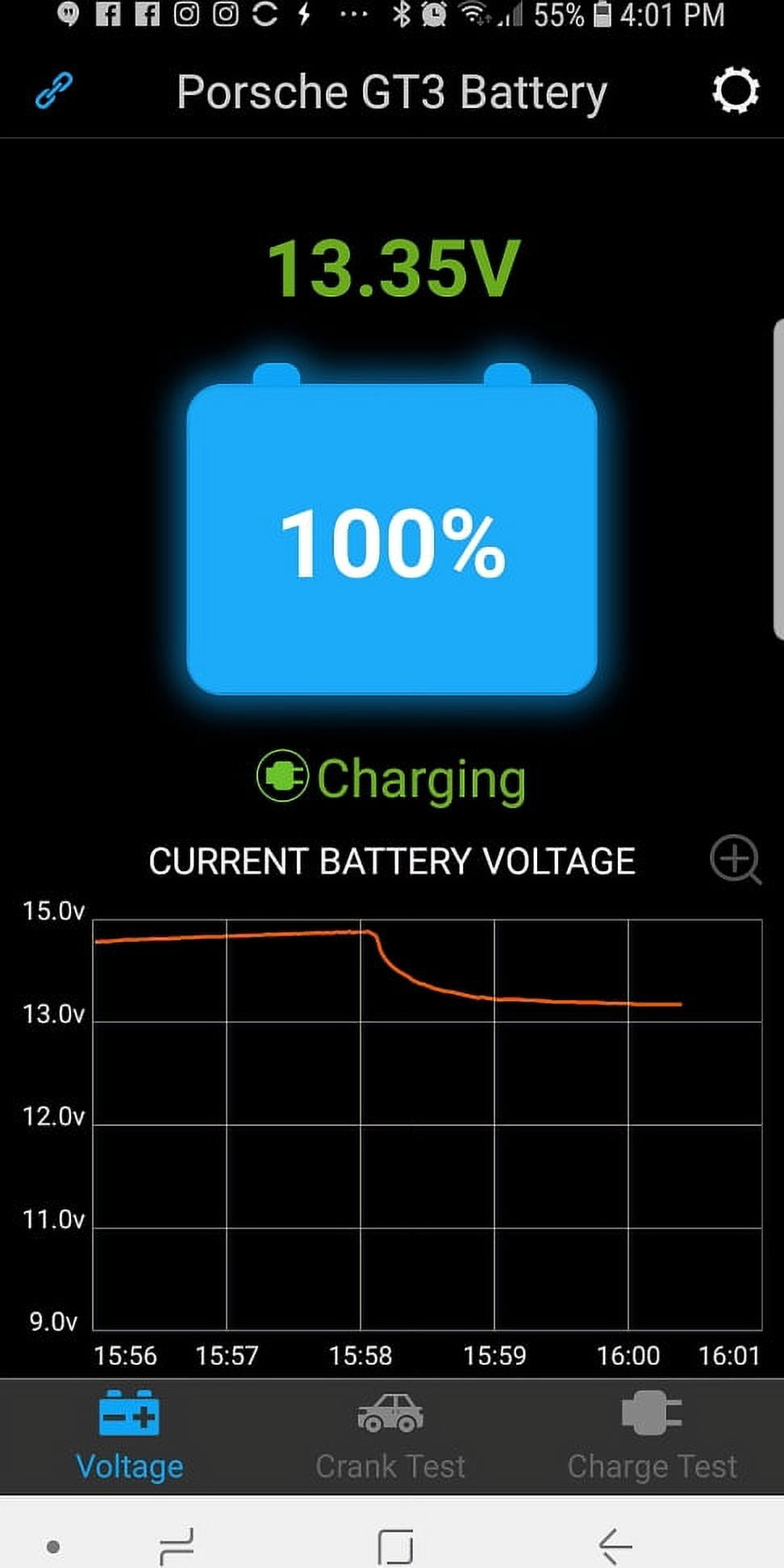Image resolution: width=784 pixels, height=1568 pixels.
Task: Open the Bluetooth connection link icon
Action: [53, 90]
